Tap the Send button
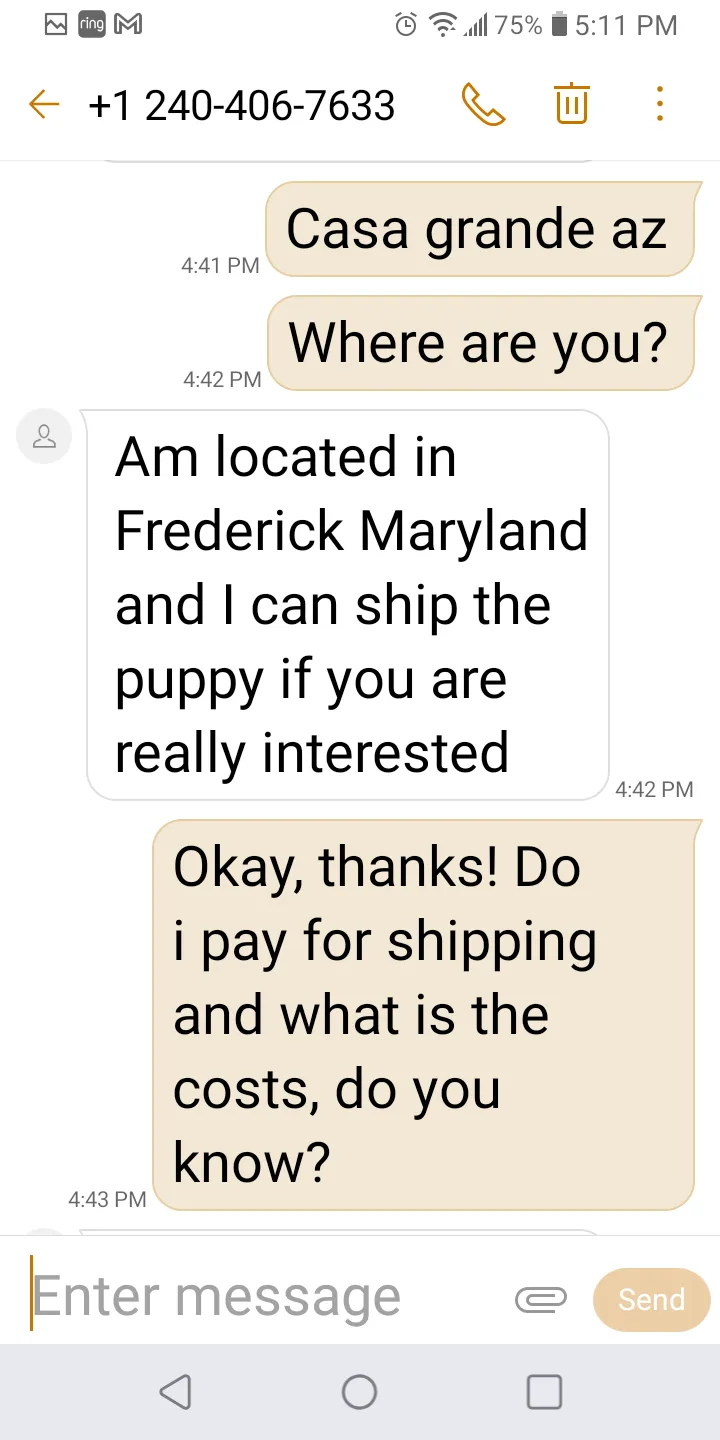This screenshot has width=720, height=1440. point(651,1299)
